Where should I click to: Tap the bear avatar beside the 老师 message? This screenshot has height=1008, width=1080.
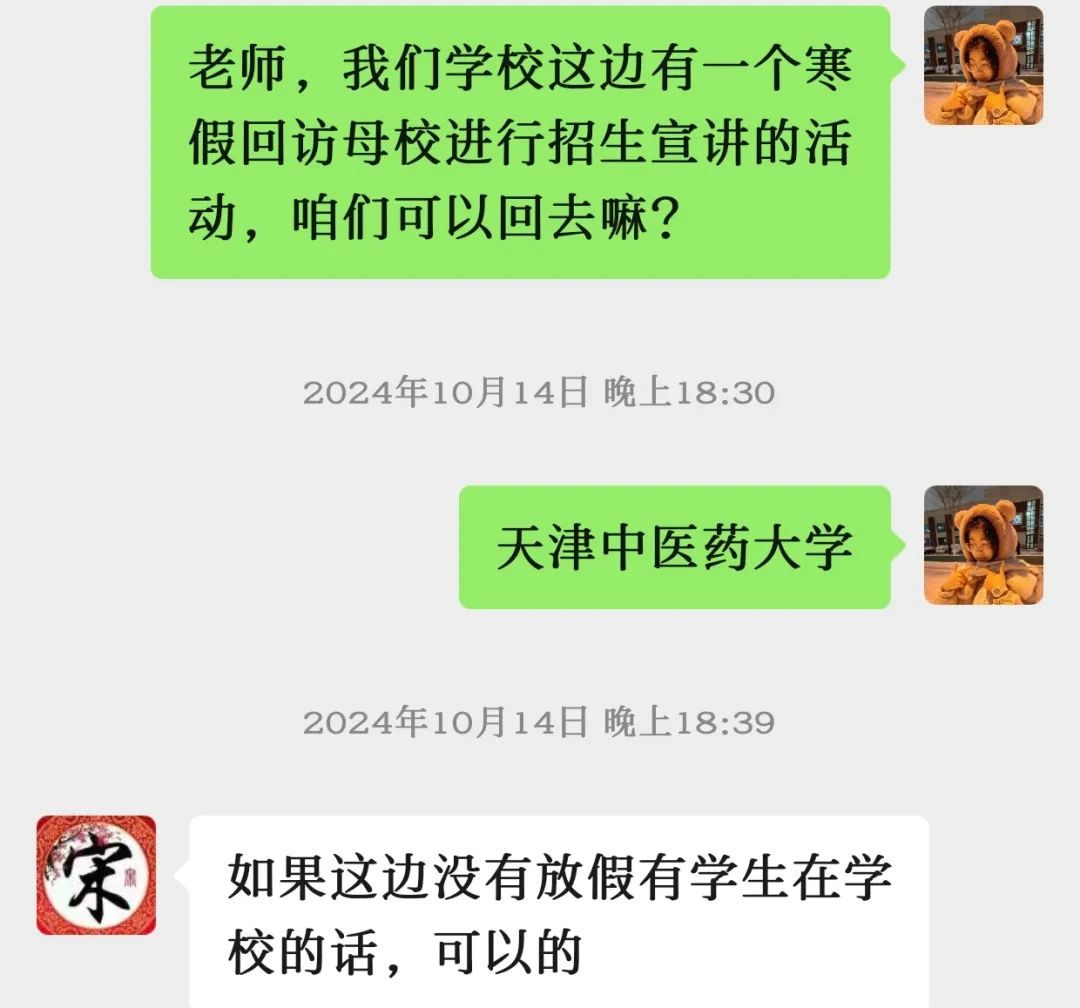coord(983,65)
